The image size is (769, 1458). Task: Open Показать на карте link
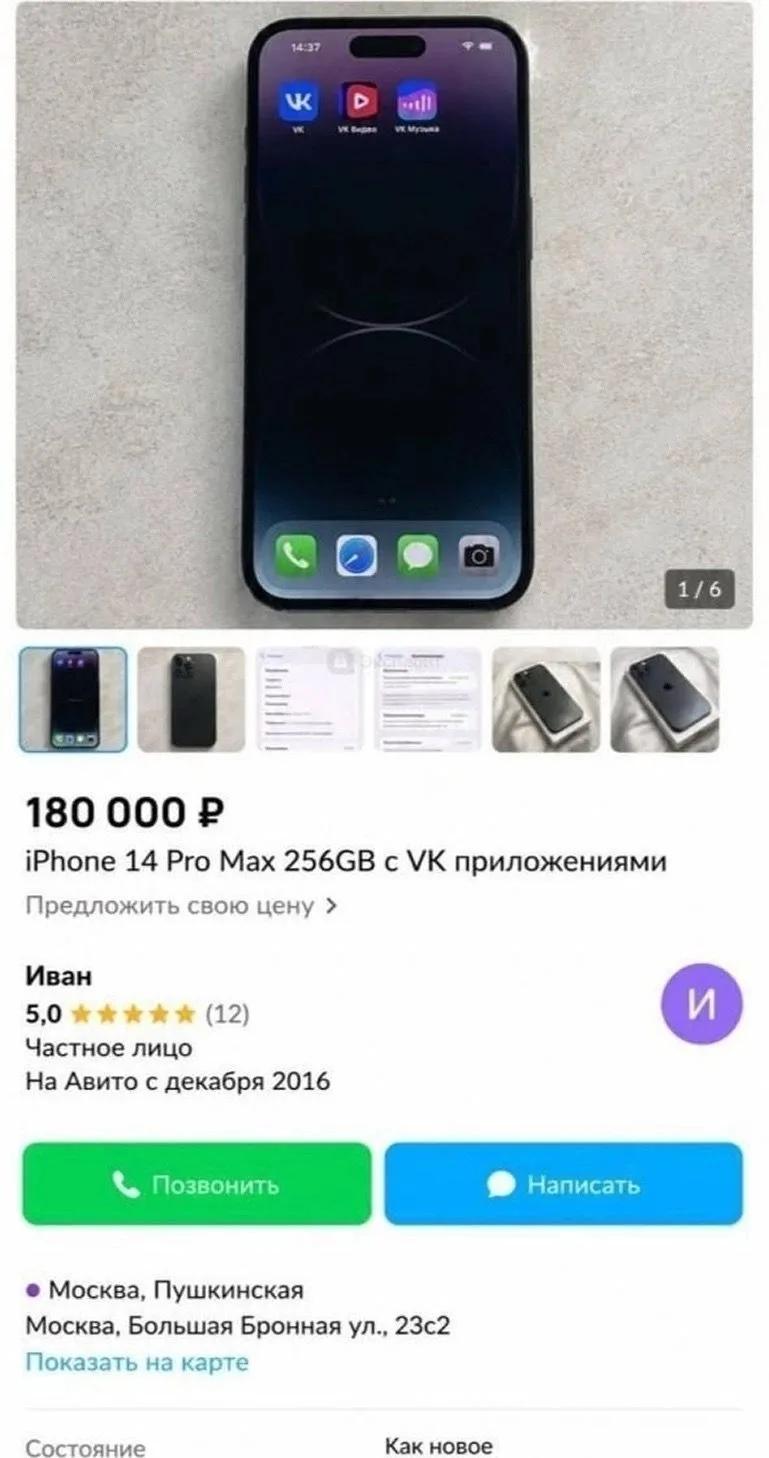tap(137, 1362)
